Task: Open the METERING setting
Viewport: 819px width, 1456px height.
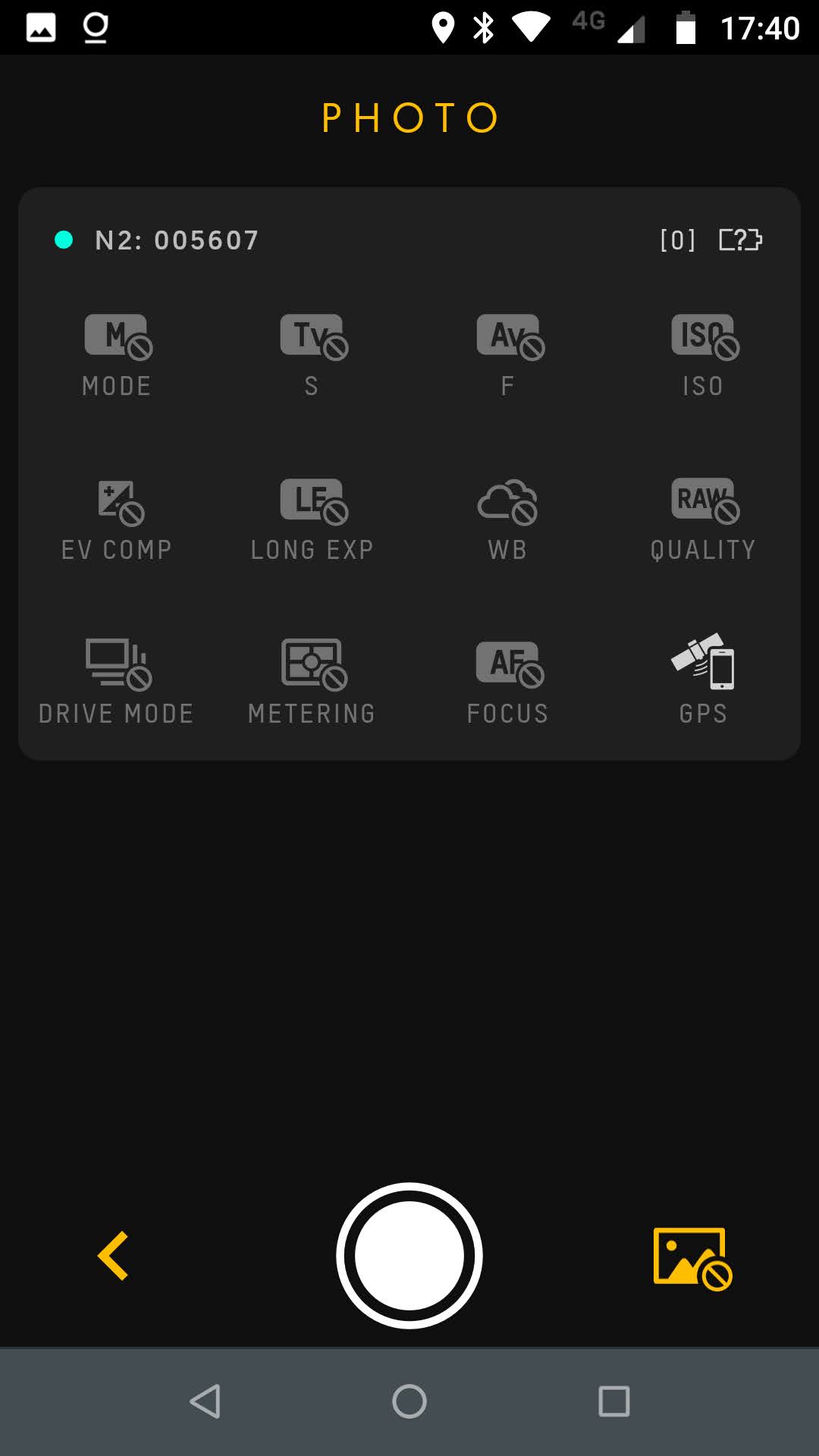Action: (x=312, y=679)
